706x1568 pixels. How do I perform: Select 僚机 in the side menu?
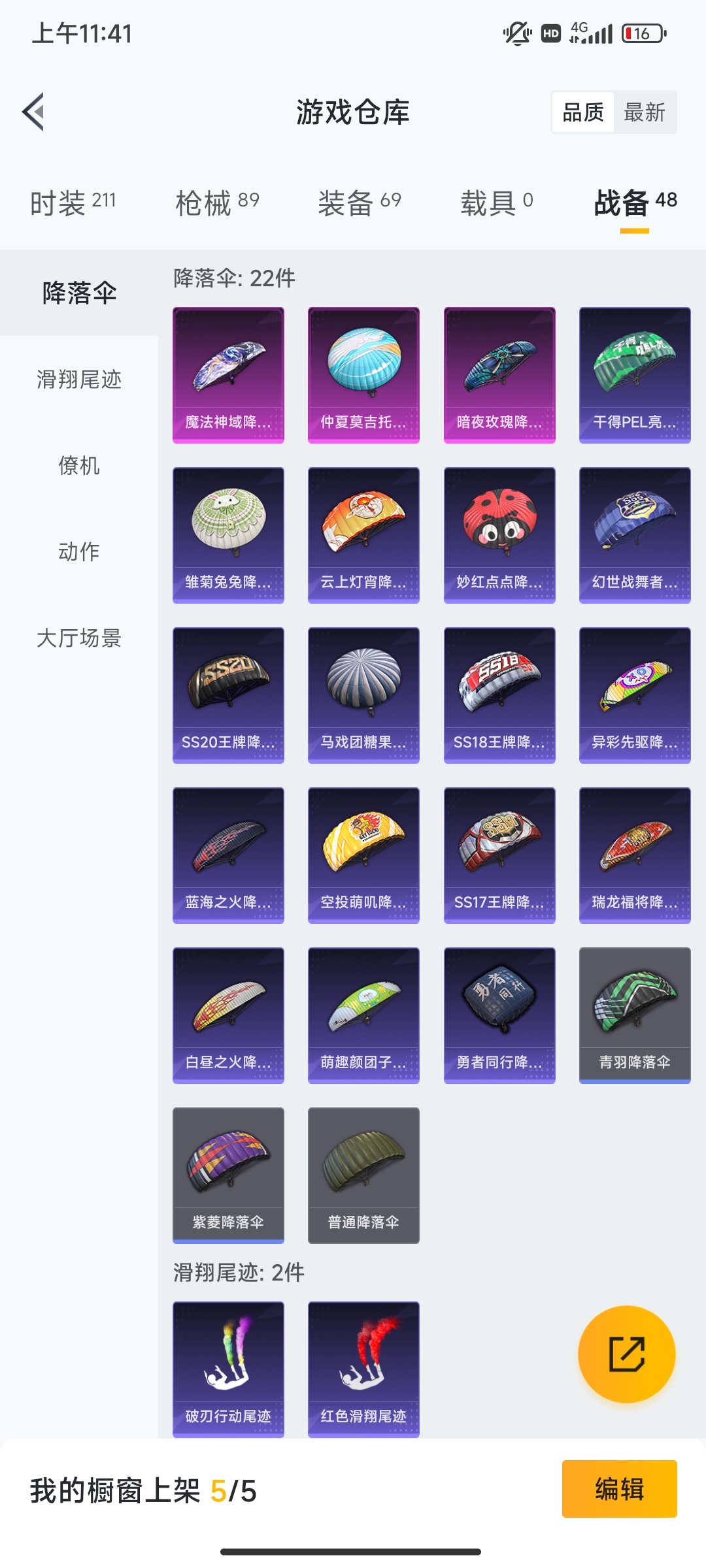[79, 465]
